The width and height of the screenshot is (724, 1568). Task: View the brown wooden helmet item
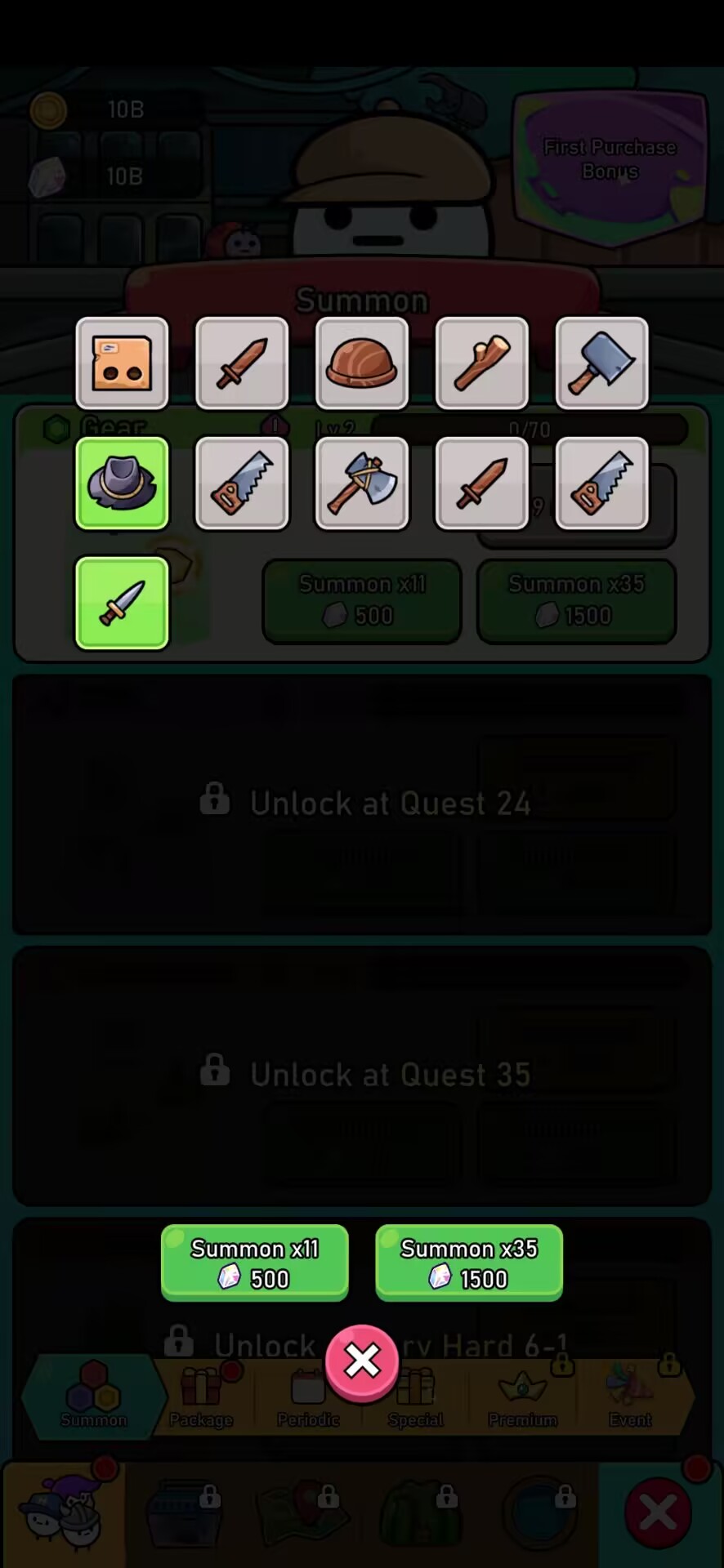362,363
